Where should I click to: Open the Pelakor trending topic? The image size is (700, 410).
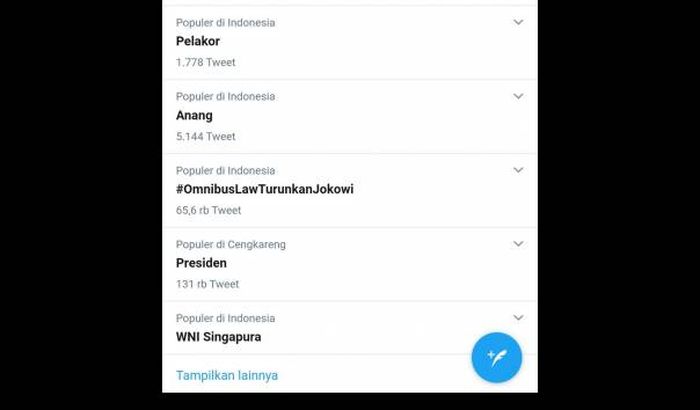coord(198,42)
